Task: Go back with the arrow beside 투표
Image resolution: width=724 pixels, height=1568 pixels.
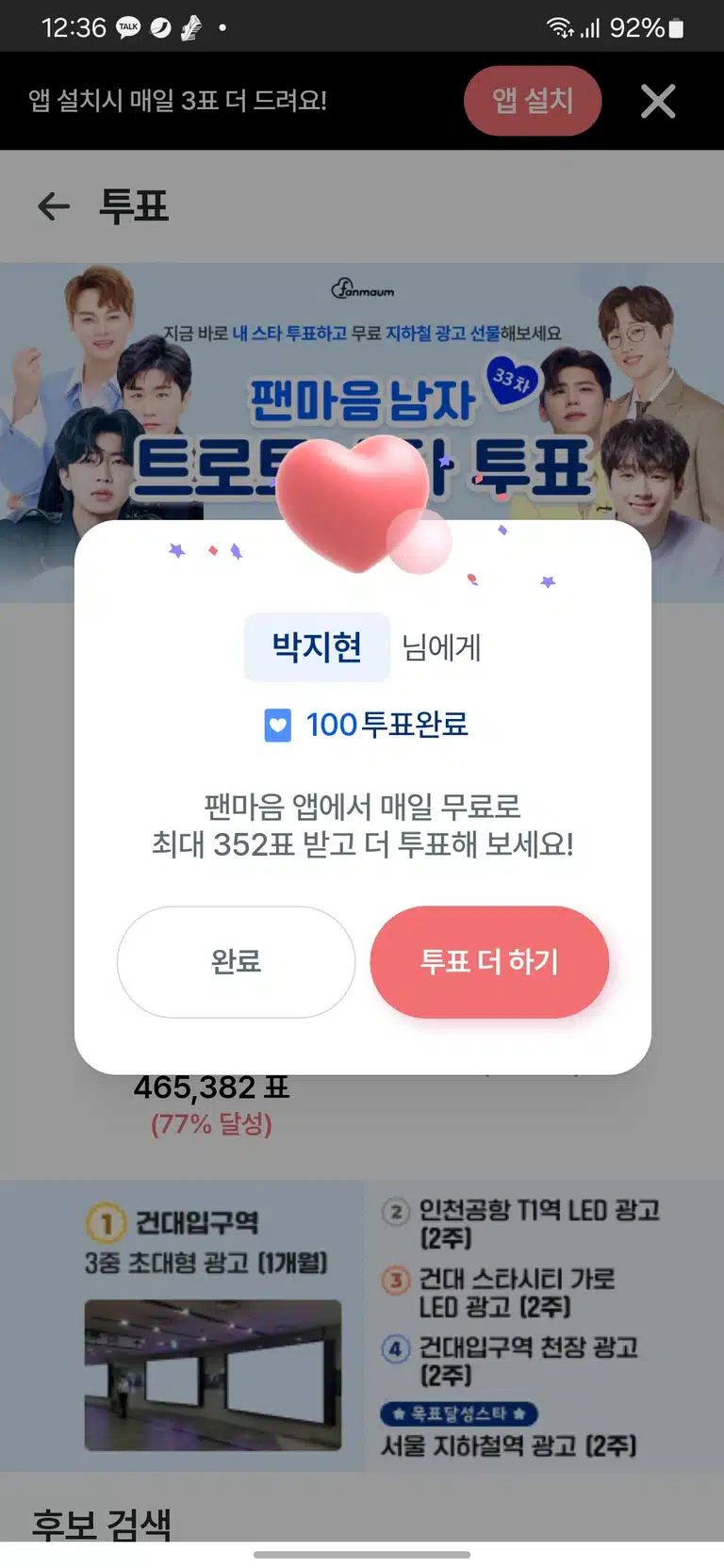Action: (x=54, y=205)
